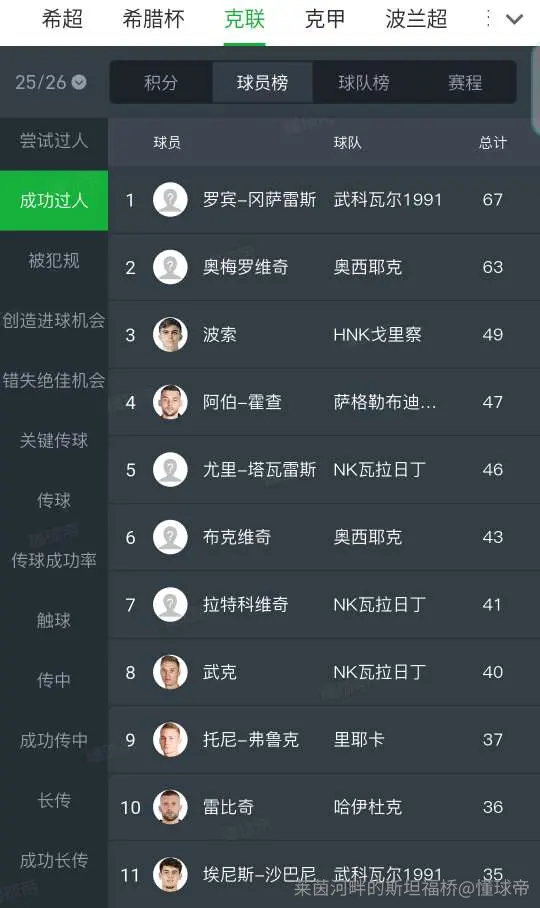
Task: Switch to the 克甲 league tab
Action: coord(325,20)
